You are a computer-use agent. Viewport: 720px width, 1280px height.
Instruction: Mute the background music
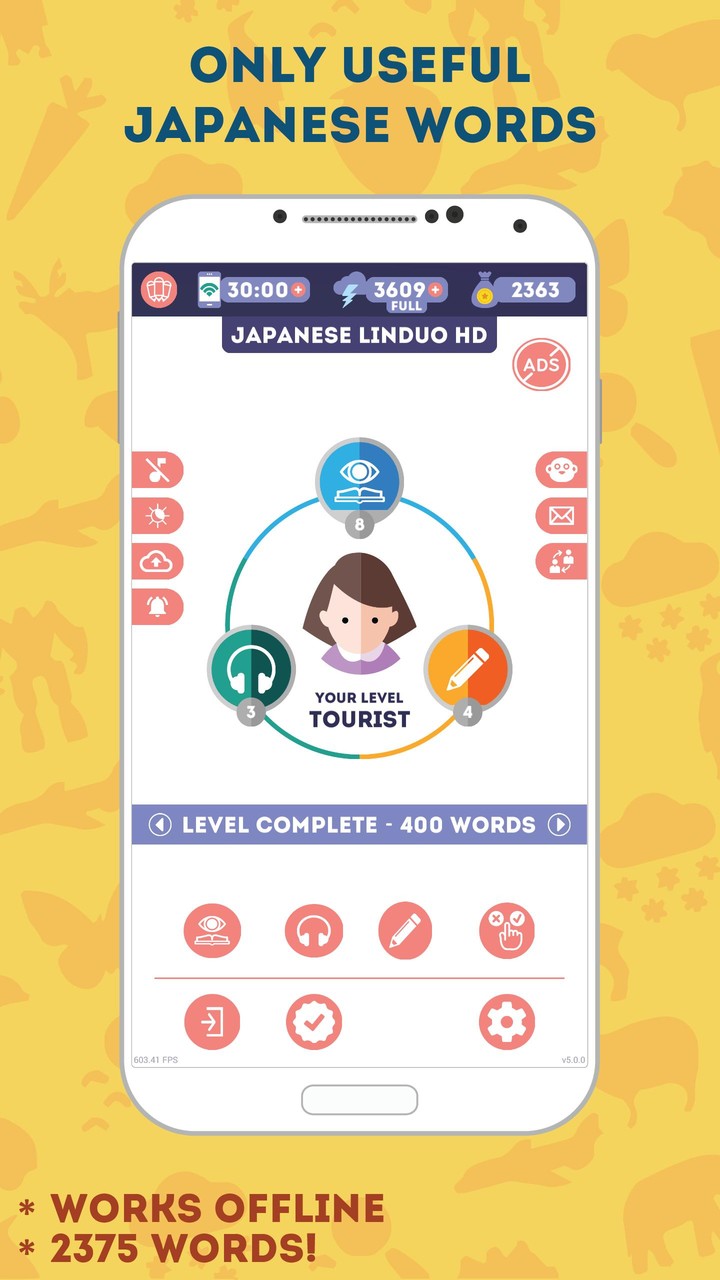(158, 469)
